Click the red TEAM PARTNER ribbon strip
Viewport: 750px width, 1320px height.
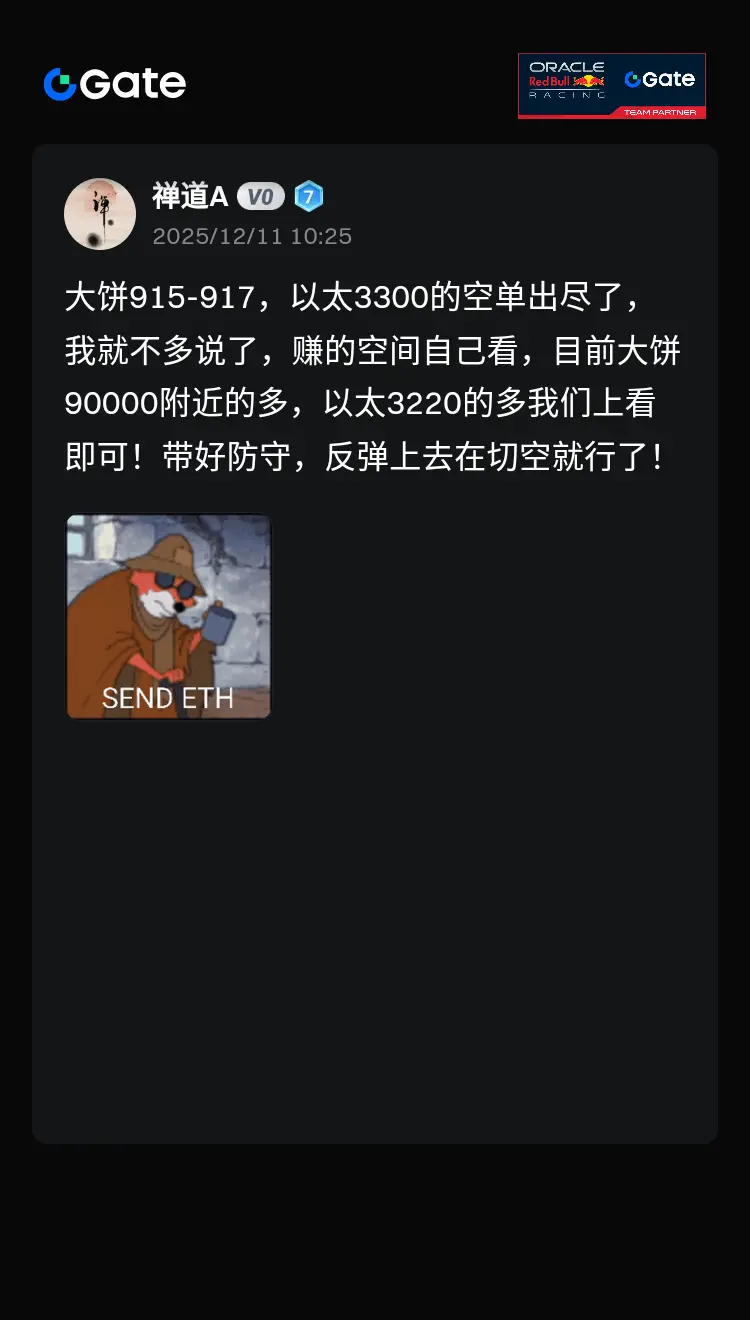(662, 112)
